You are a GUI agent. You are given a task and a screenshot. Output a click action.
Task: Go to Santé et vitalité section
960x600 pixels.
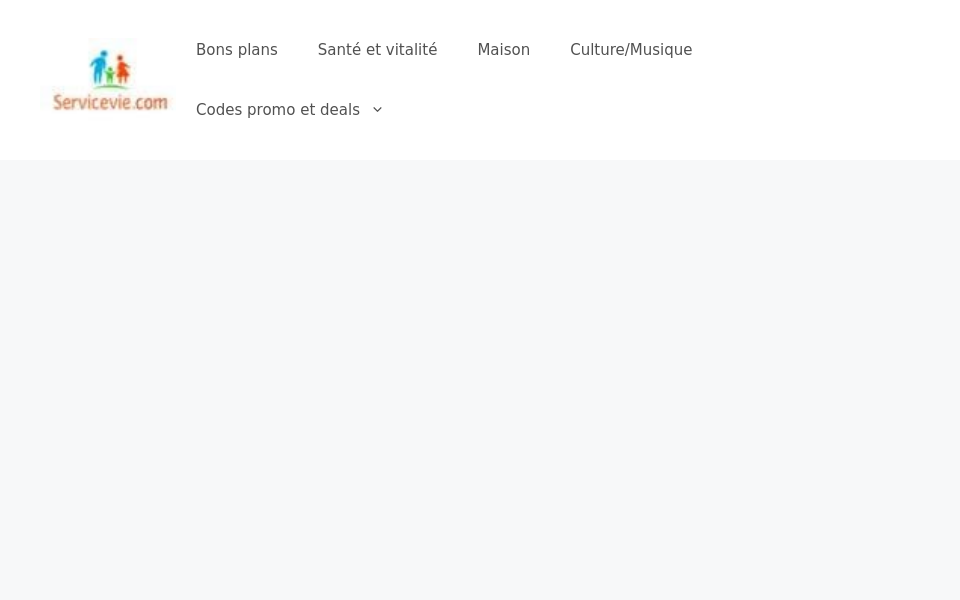click(x=377, y=50)
